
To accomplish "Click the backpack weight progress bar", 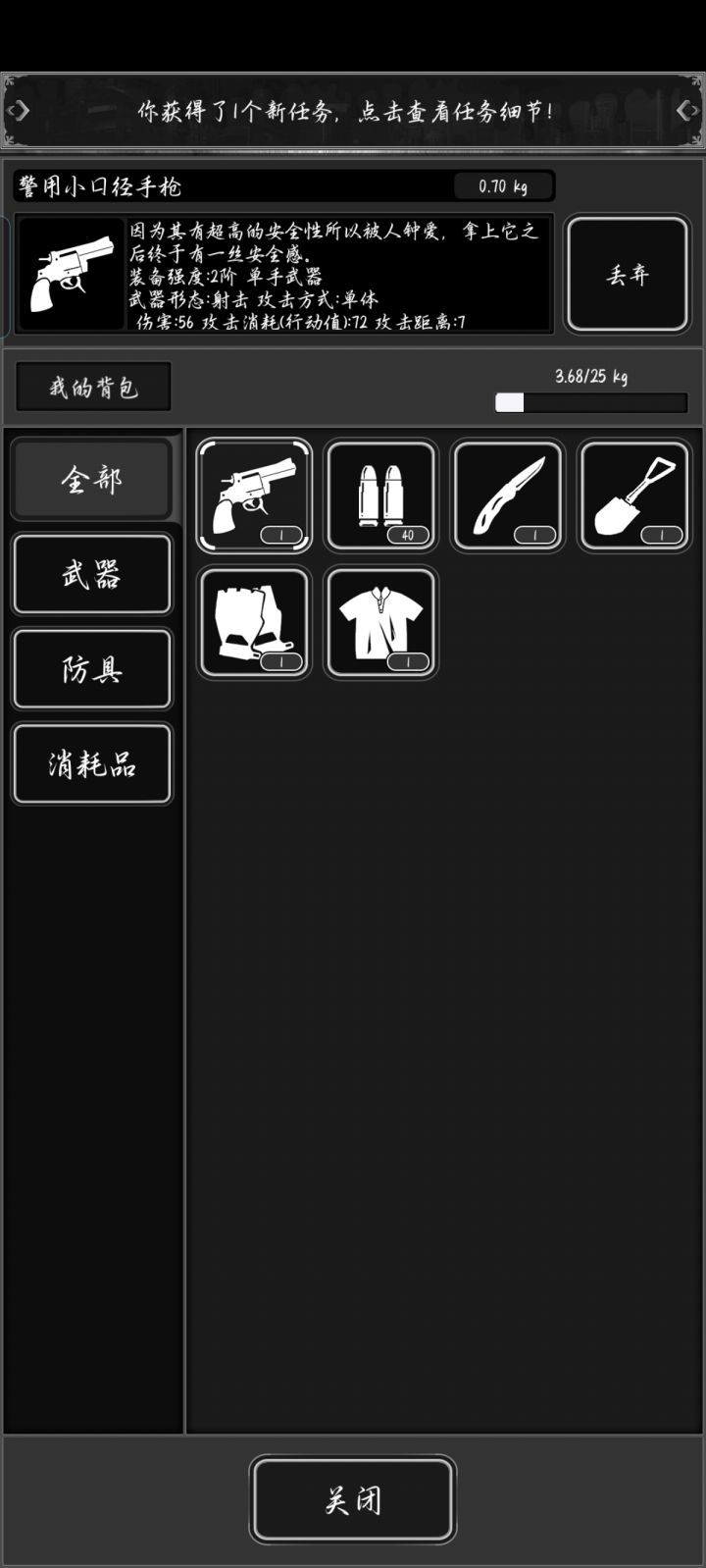I will [590, 402].
